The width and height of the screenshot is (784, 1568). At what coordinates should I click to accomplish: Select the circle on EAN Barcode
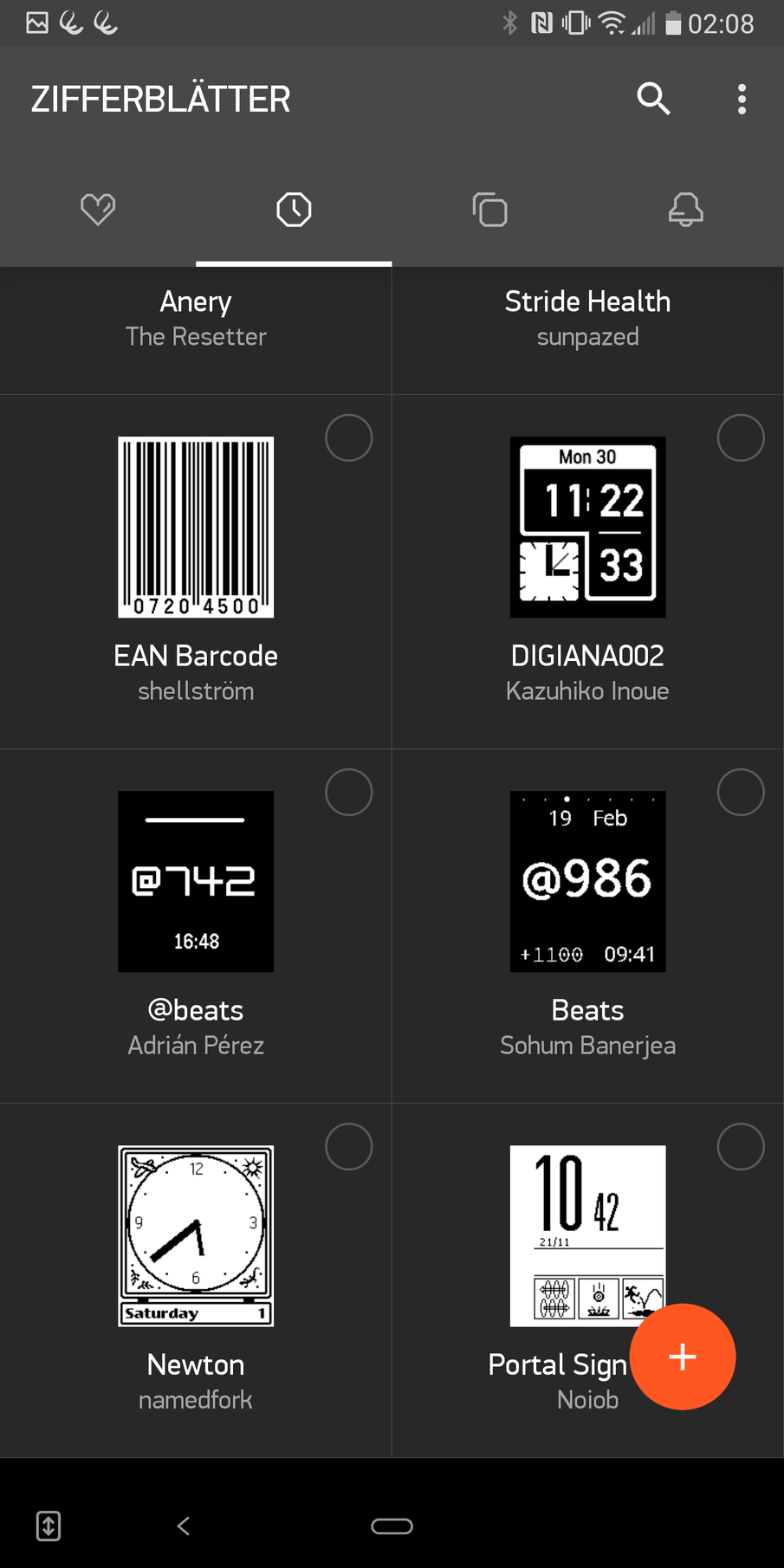click(x=348, y=437)
